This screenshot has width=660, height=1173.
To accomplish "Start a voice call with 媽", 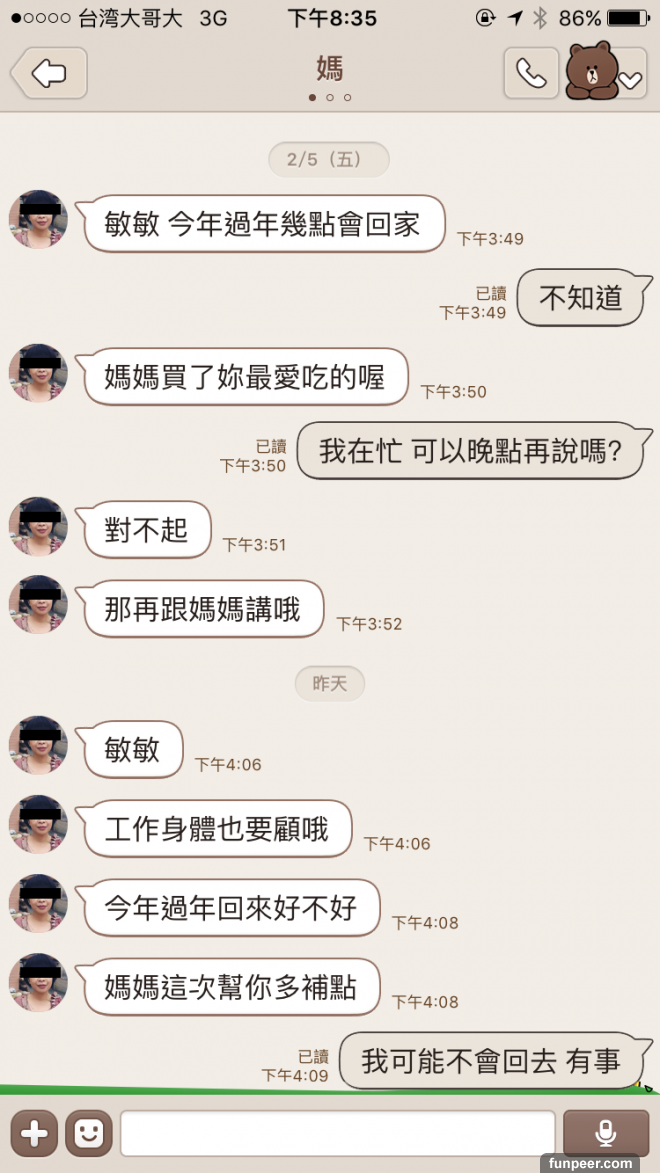I will (x=531, y=73).
